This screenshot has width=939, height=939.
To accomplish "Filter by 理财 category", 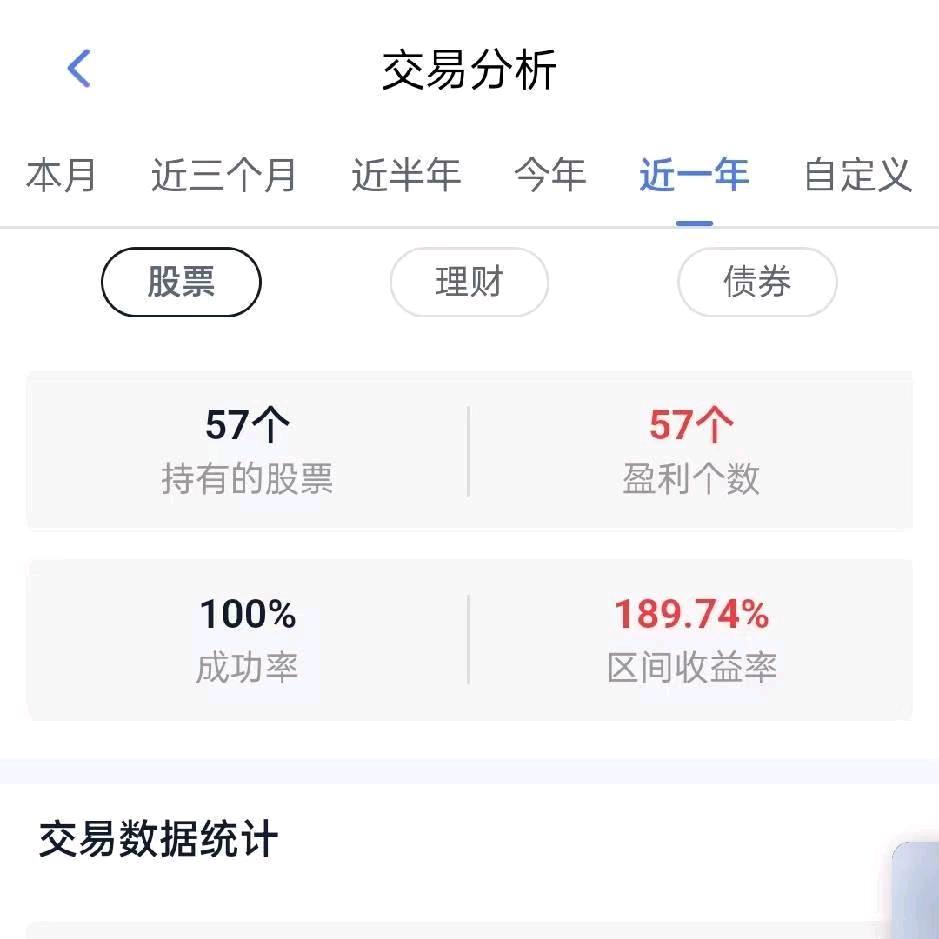I will (469, 282).
